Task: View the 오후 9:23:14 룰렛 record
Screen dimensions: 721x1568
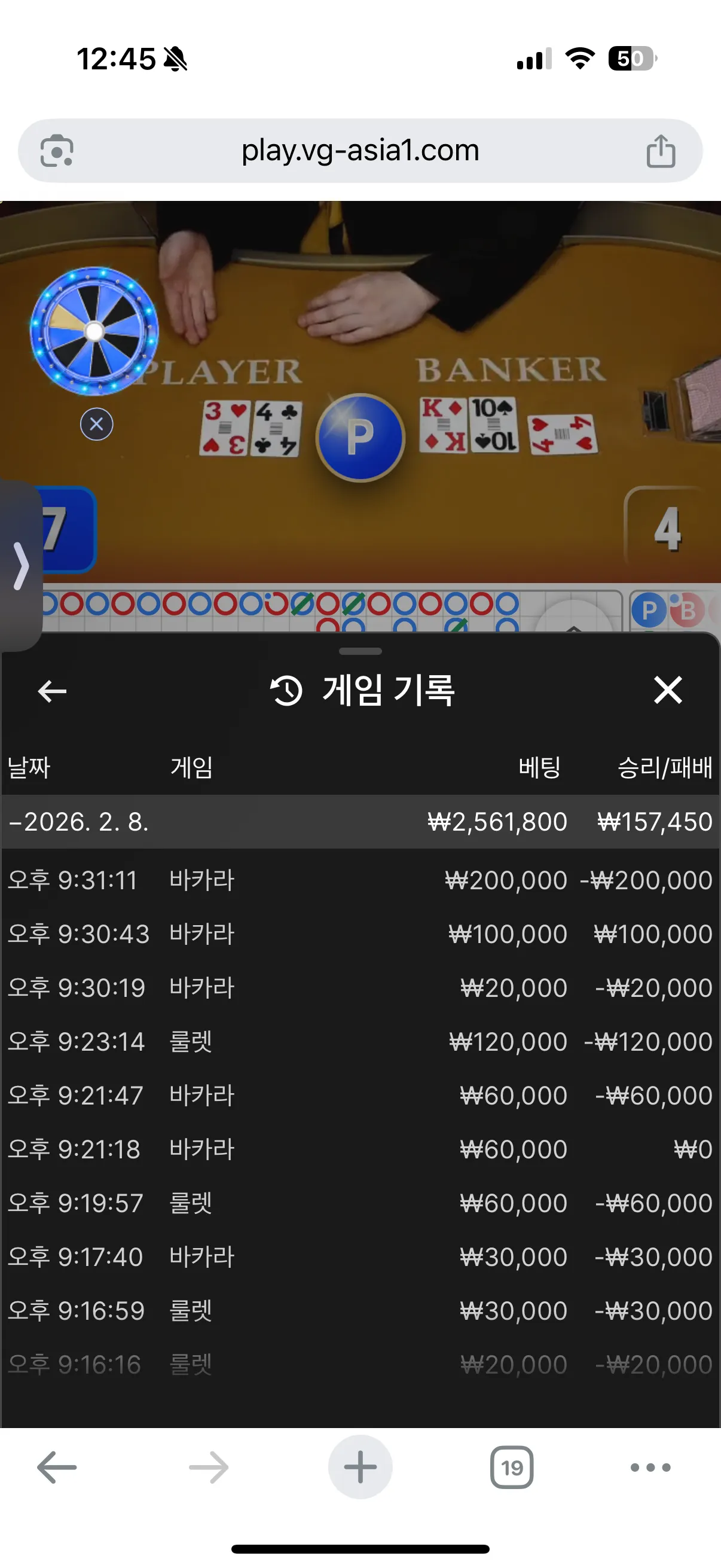Action: point(360,1042)
